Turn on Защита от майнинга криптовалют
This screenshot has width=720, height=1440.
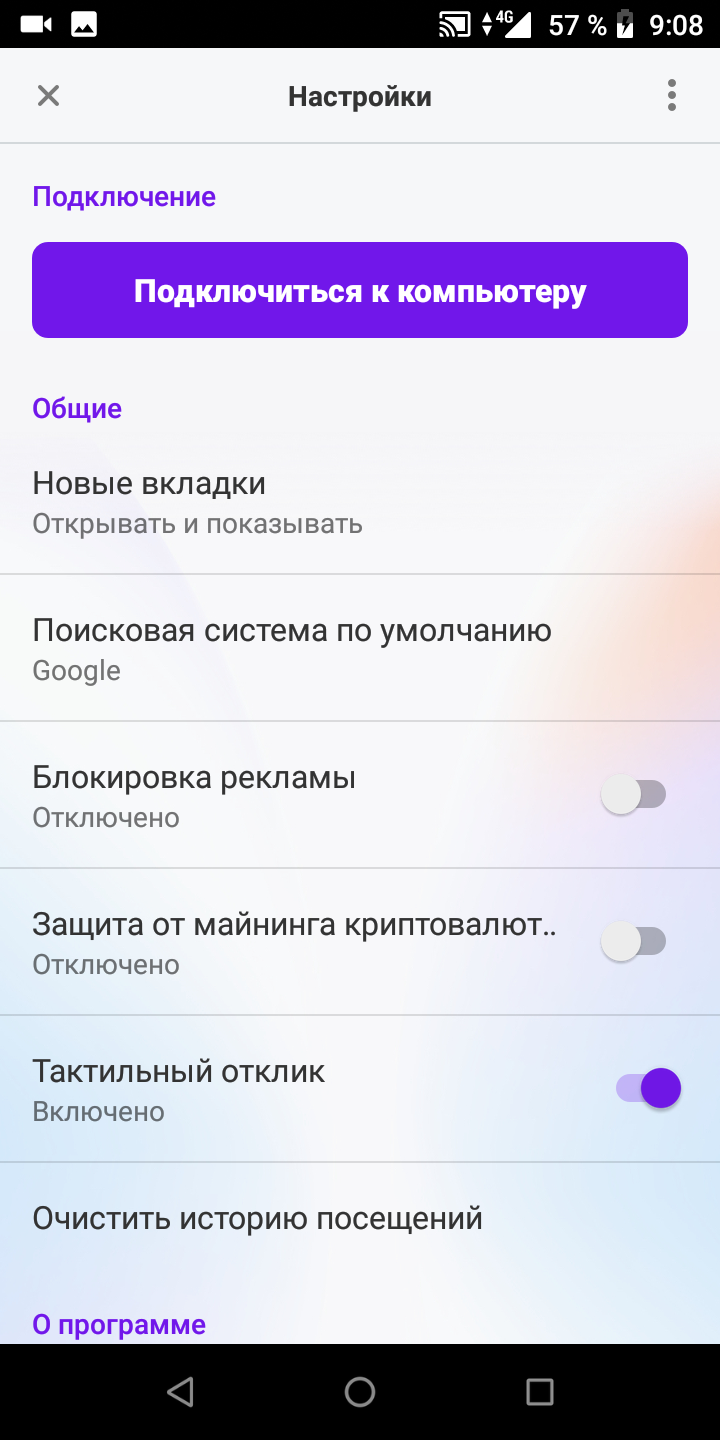pyautogui.click(x=634, y=942)
